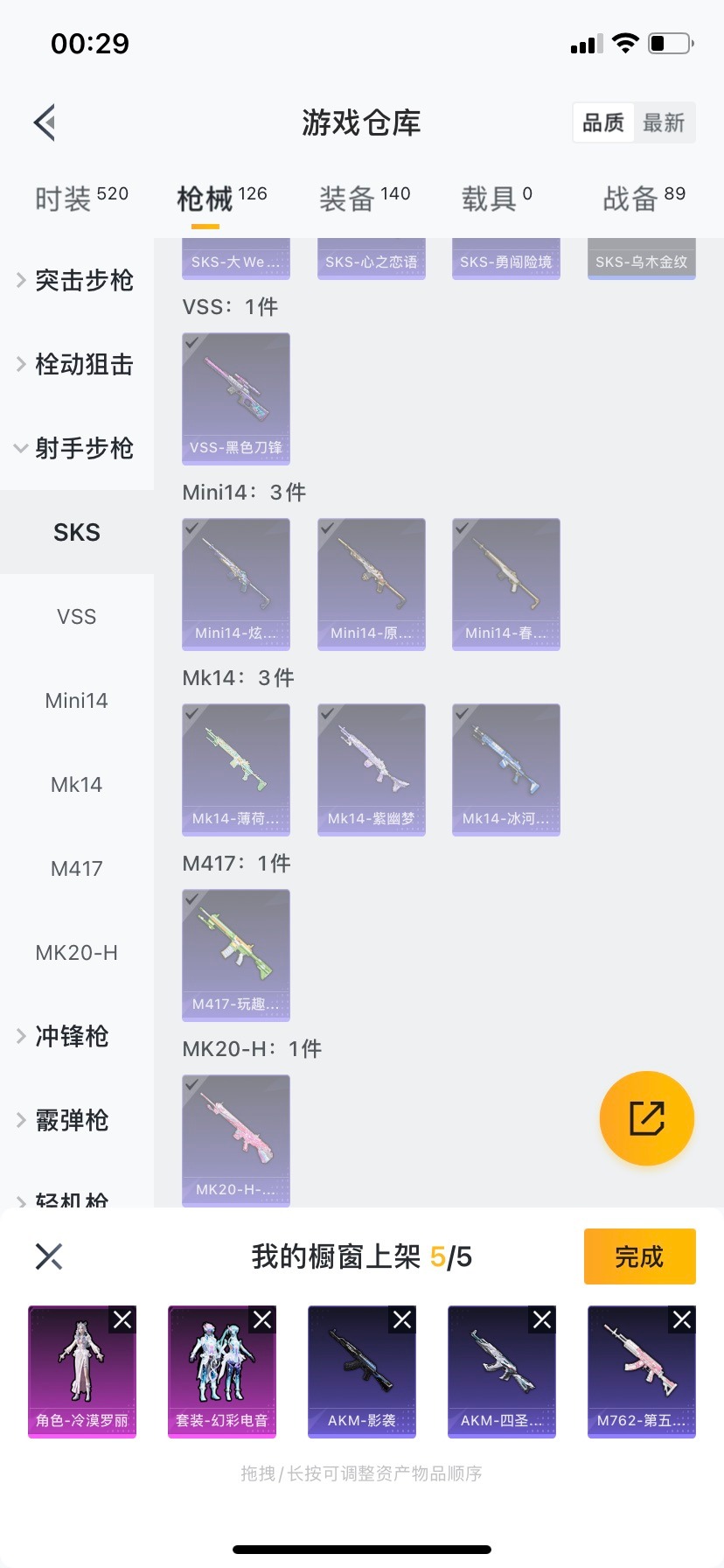Select the M417-玩趣 skin tile

click(236, 955)
